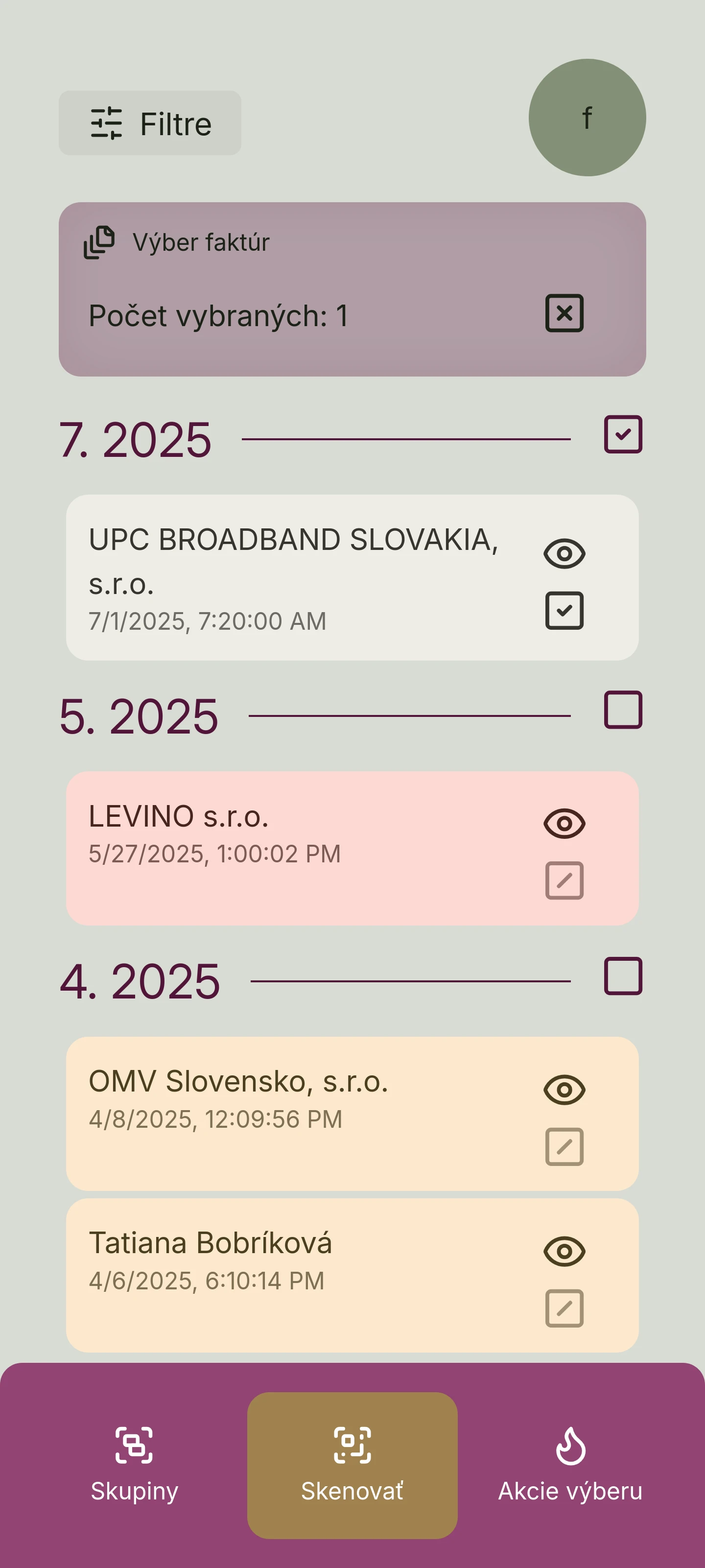Check the 4. 2025 month checkbox
Image resolution: width=705 pixels, height=1568 pixels.
623,976
